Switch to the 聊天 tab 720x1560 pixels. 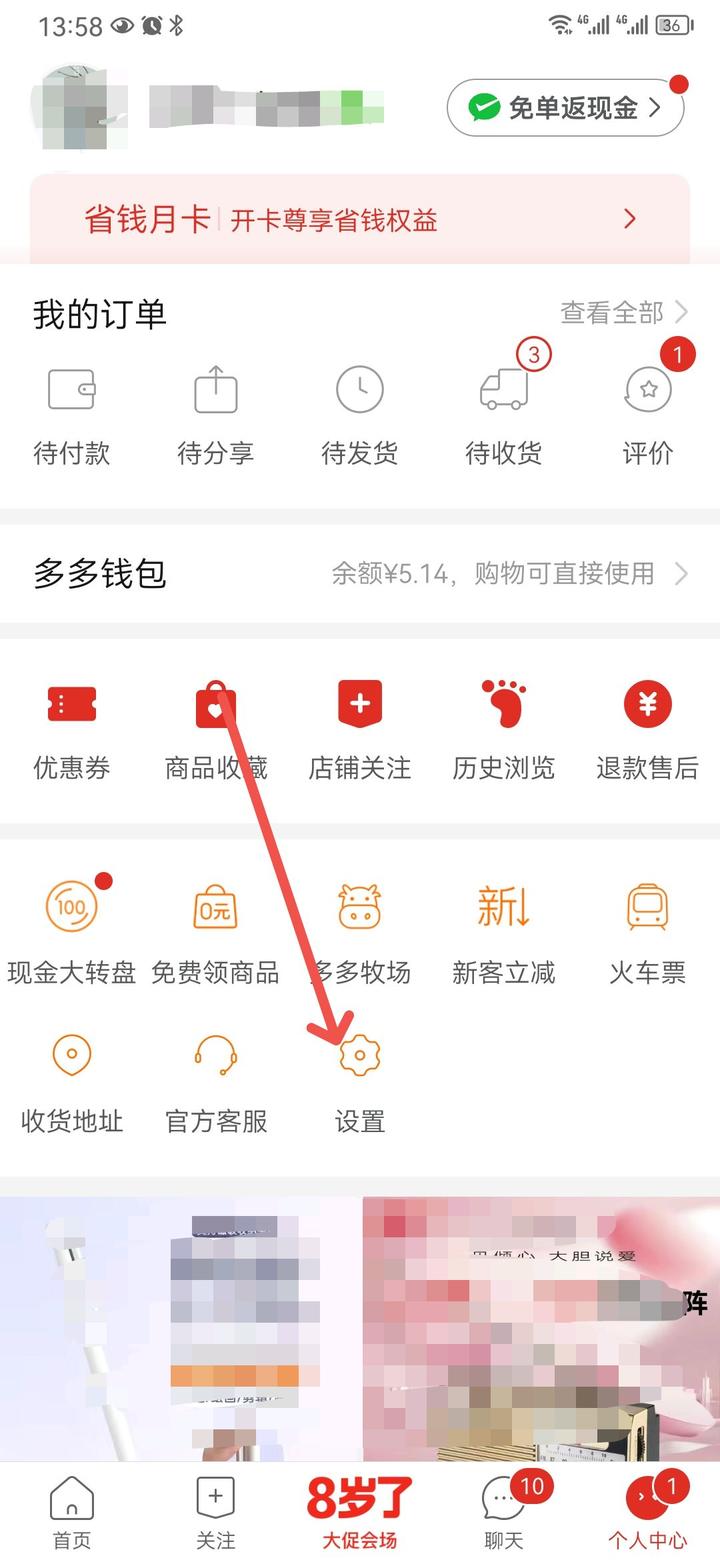coord(504,1512)
